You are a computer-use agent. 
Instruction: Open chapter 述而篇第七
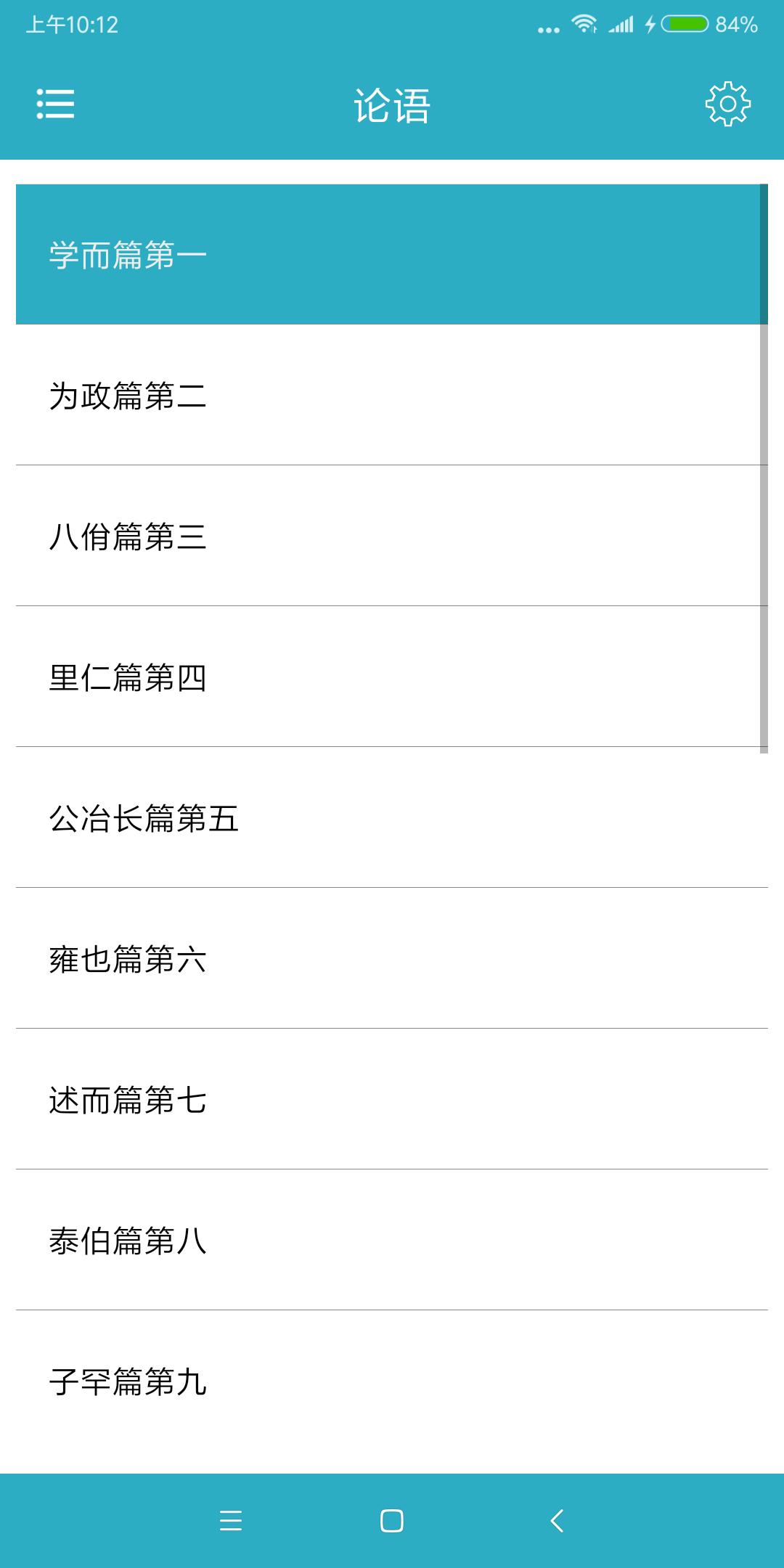(392, 1100)
